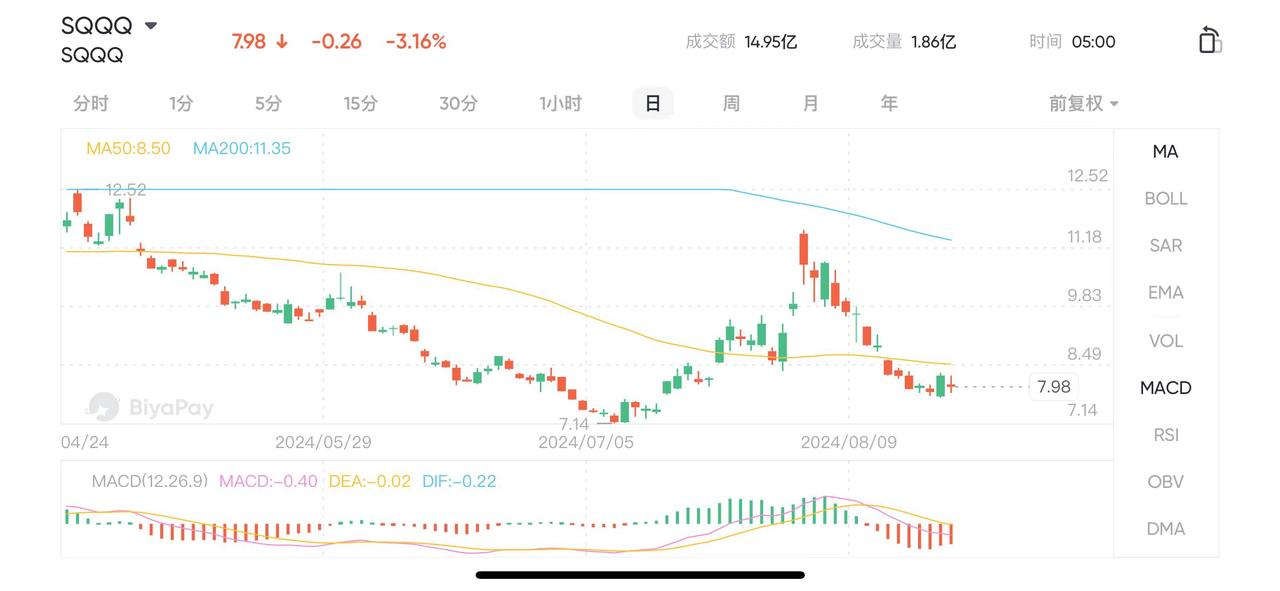The image size is (1280, 591).
Task: Select the 5分 chart interval
Action: click(x=268, y=103)
